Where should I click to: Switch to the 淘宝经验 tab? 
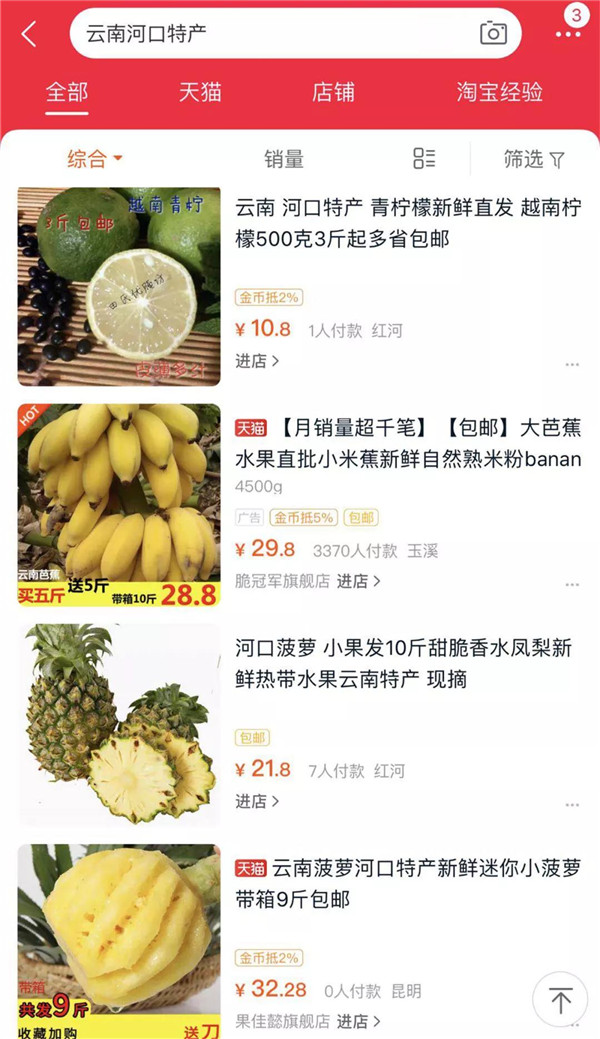coord(499,92)
